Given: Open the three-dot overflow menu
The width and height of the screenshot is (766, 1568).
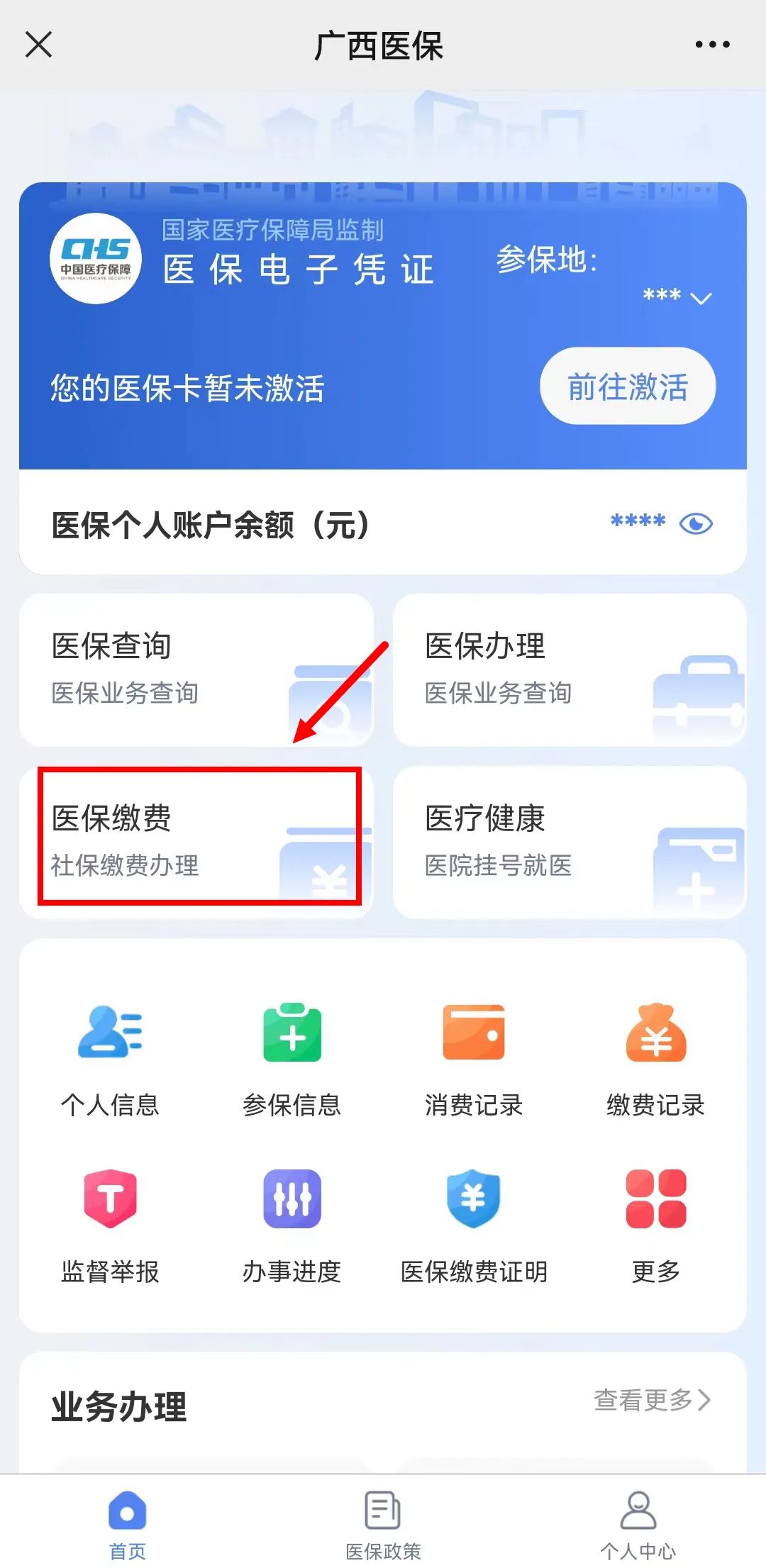Looking at the screenshot, I should click(712, 45).
